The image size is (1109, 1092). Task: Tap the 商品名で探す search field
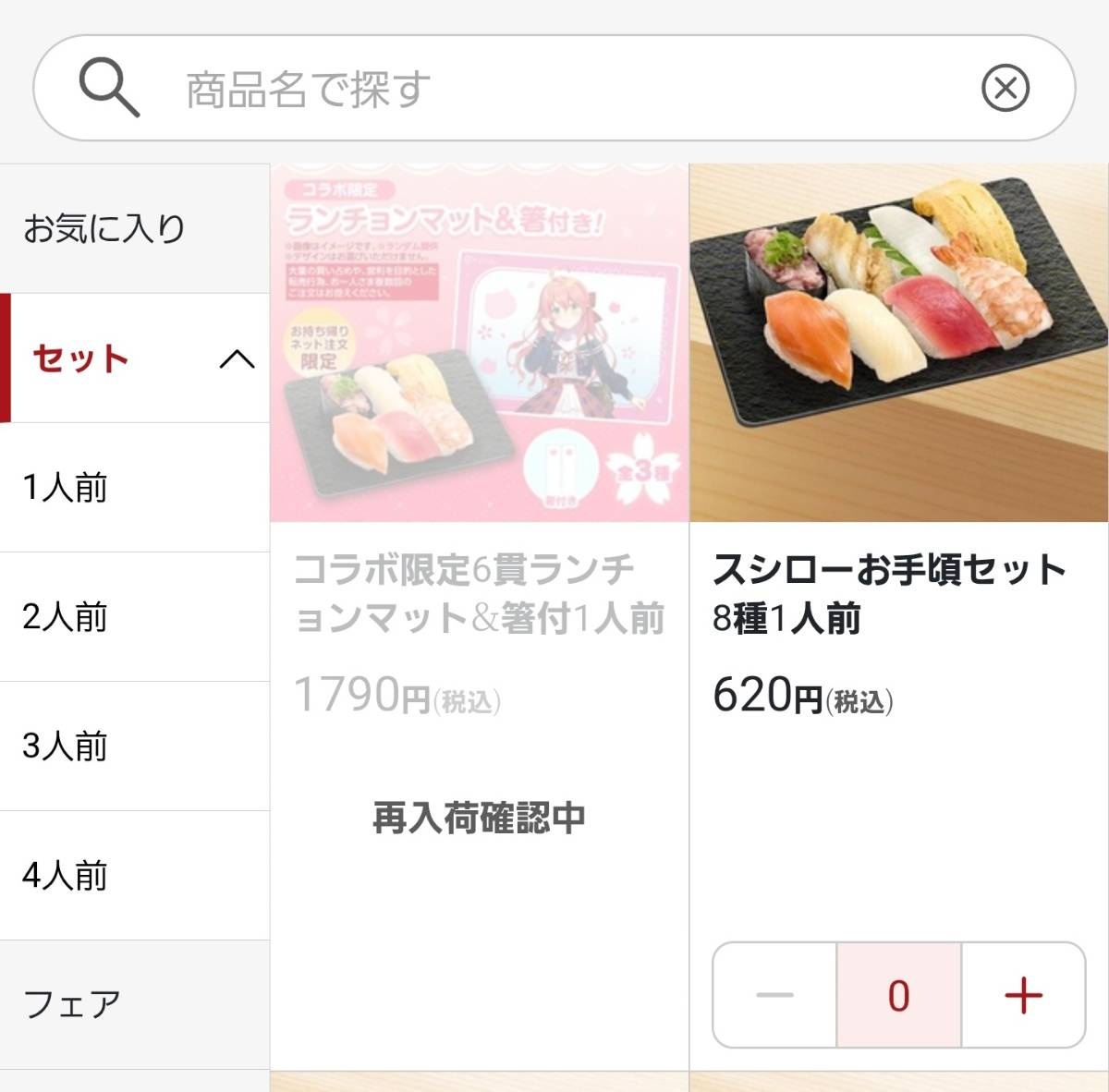point(554,89)
